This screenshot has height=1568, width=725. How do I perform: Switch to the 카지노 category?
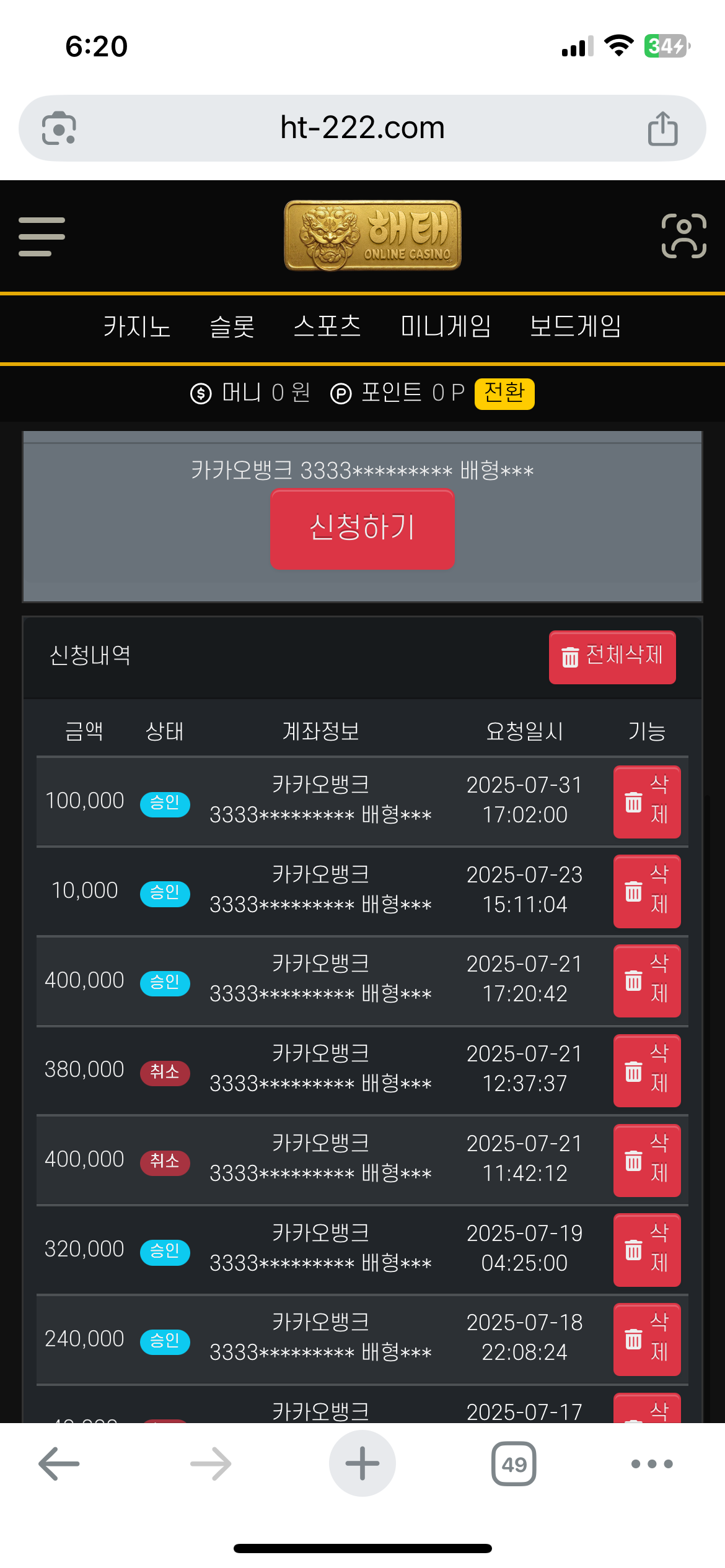point(137,326)
